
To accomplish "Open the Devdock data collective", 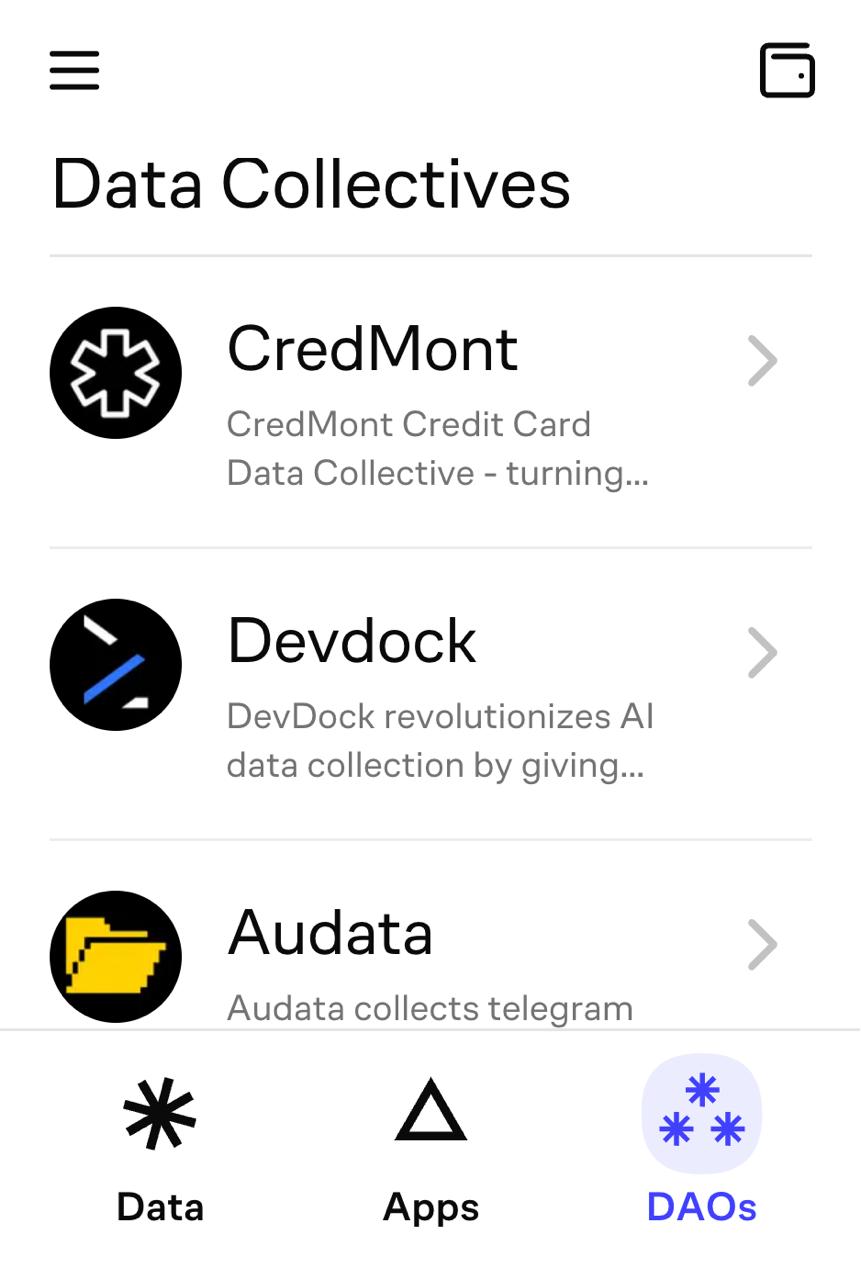I will 430,694.
